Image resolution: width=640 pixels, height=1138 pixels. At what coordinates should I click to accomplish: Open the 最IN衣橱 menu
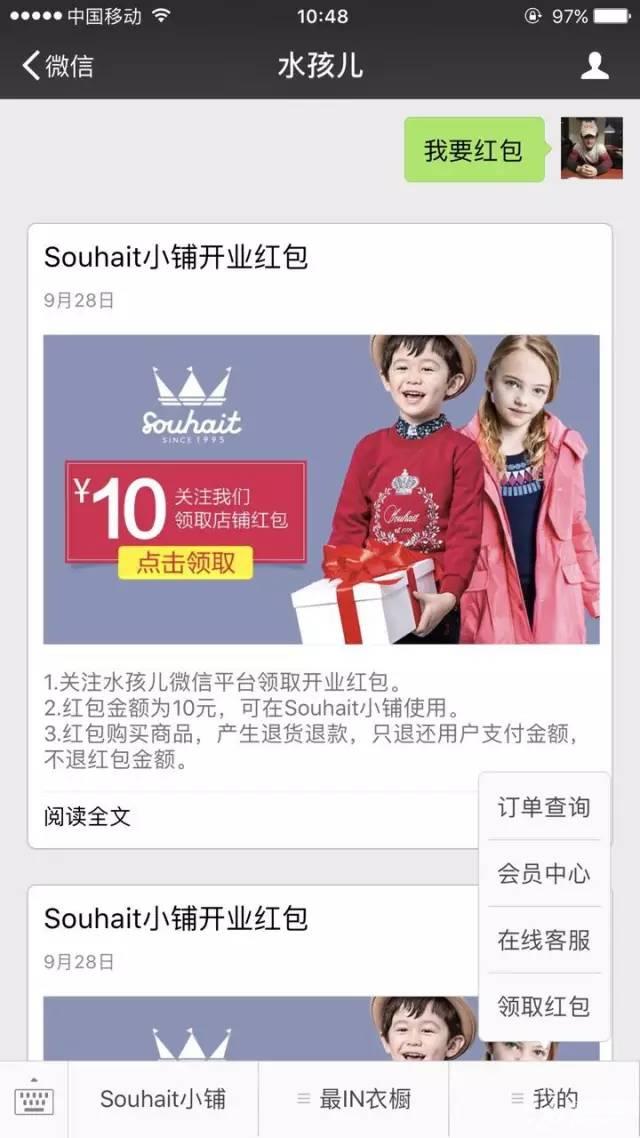[x=354, y=1099]
